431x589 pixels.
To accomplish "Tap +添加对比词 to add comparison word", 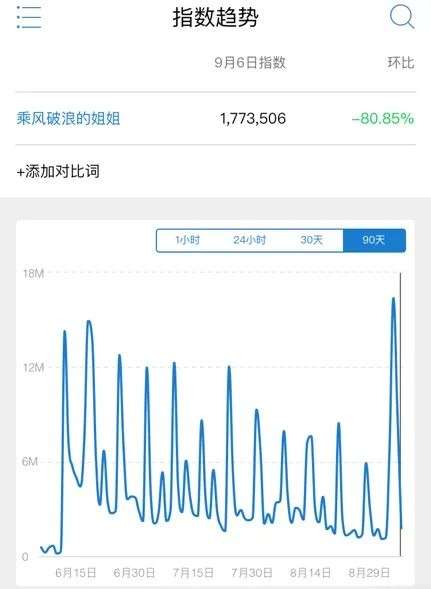I will (x=58, y=172).
